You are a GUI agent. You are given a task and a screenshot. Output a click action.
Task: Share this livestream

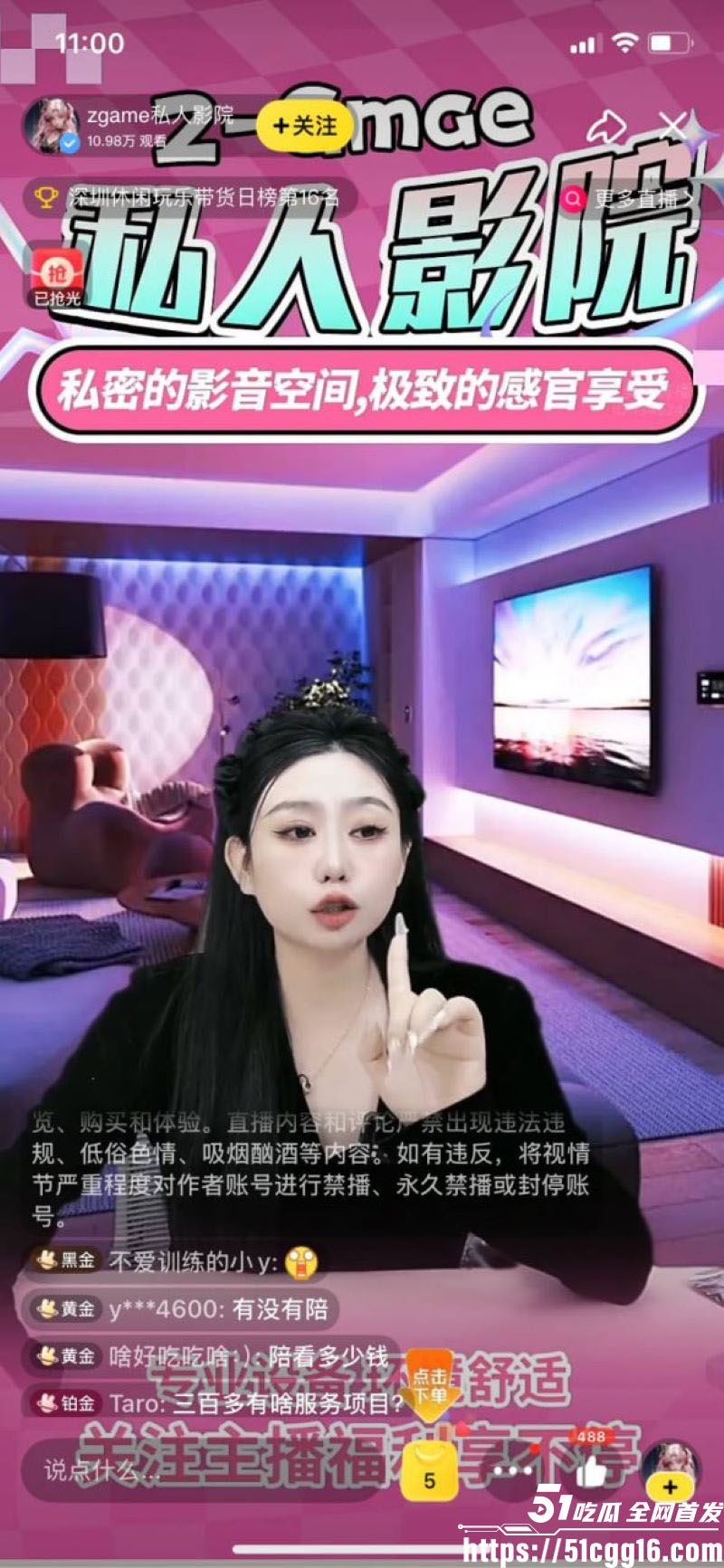(x=608, y=127)
